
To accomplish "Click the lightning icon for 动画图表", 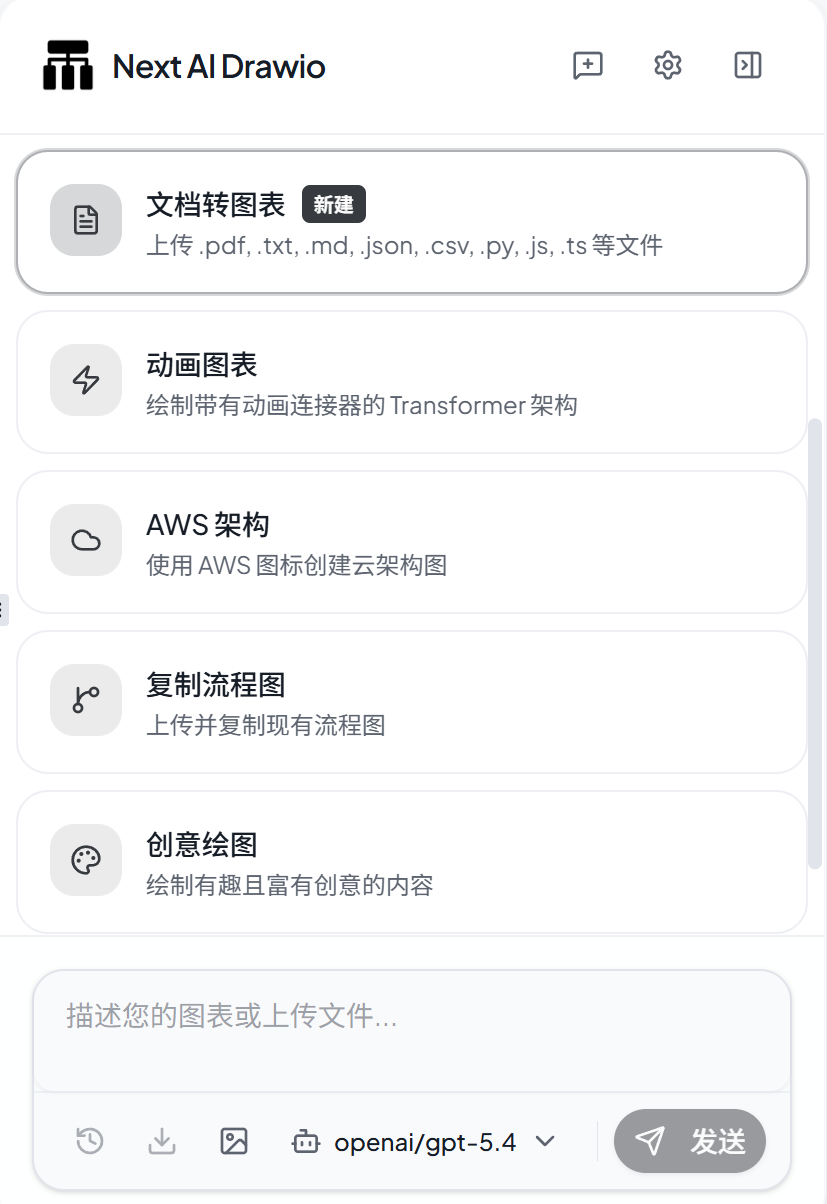I will (85, 380).
